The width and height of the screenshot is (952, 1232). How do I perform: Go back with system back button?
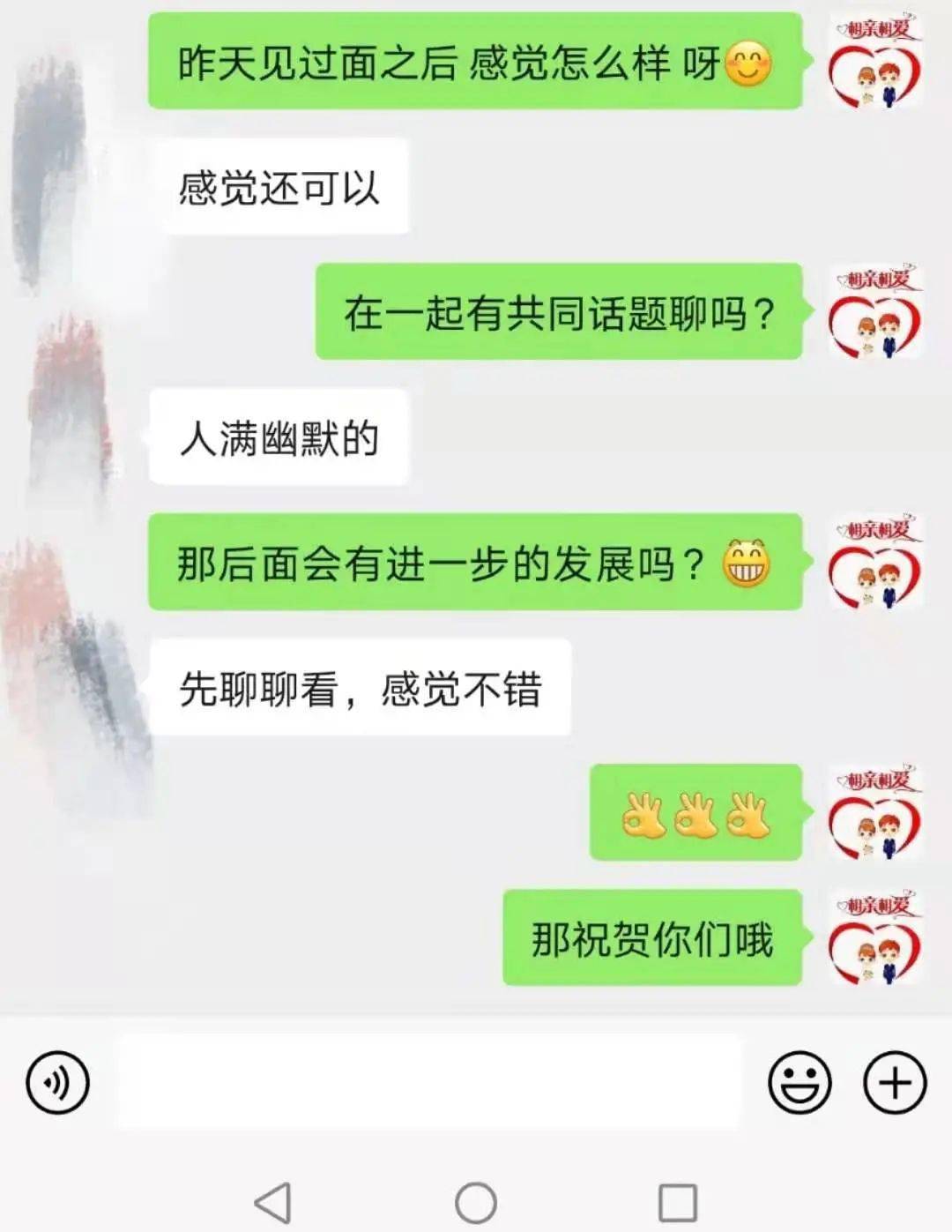tap(273, 1202)
